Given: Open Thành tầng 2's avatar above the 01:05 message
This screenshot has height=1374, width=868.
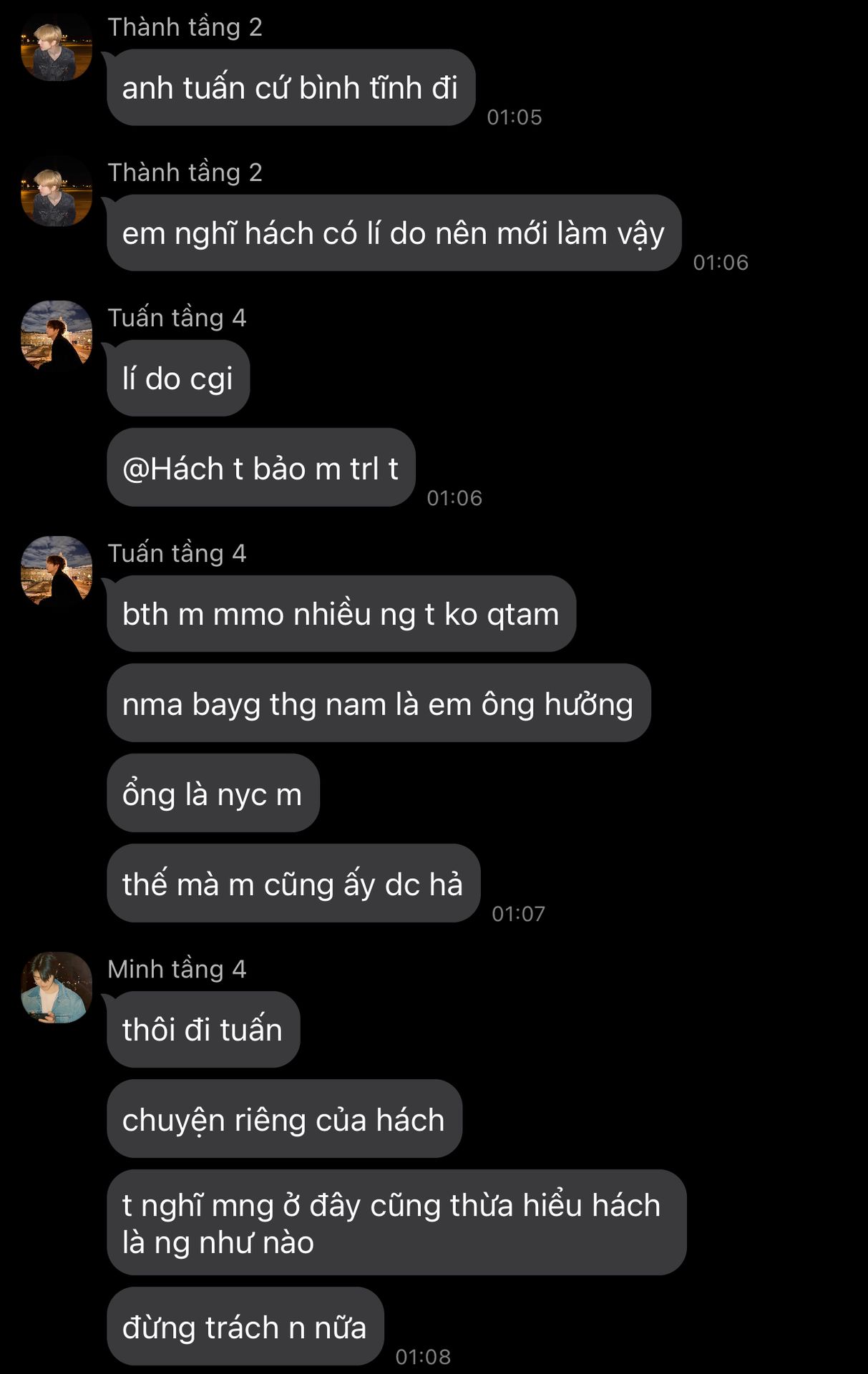Looking at the screenshot, I should [57, 47].
